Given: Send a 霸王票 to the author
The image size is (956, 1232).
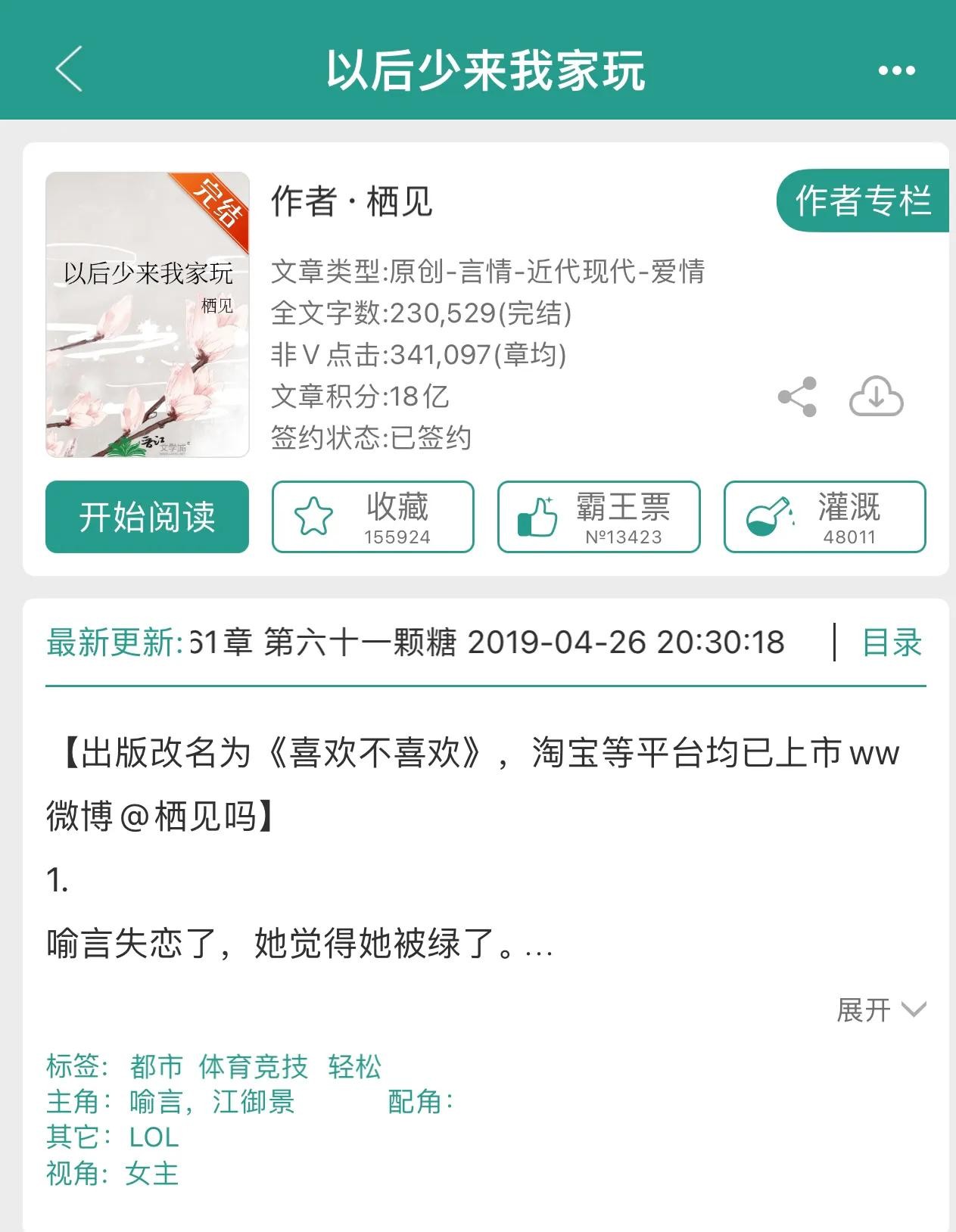Looking at the screenshot, I should pos(598,517).
